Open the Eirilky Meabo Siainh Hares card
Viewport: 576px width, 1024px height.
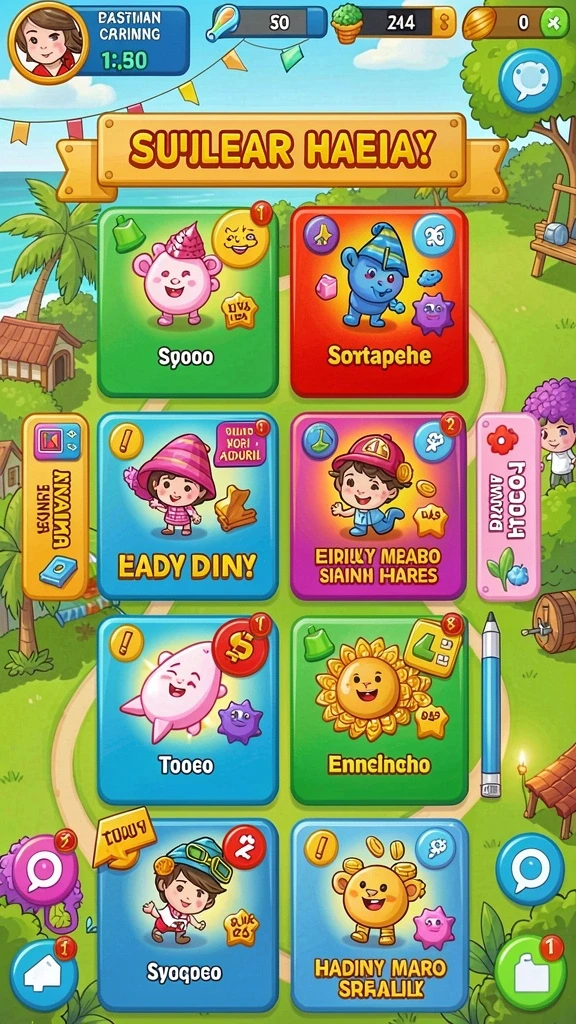point(378,506)
